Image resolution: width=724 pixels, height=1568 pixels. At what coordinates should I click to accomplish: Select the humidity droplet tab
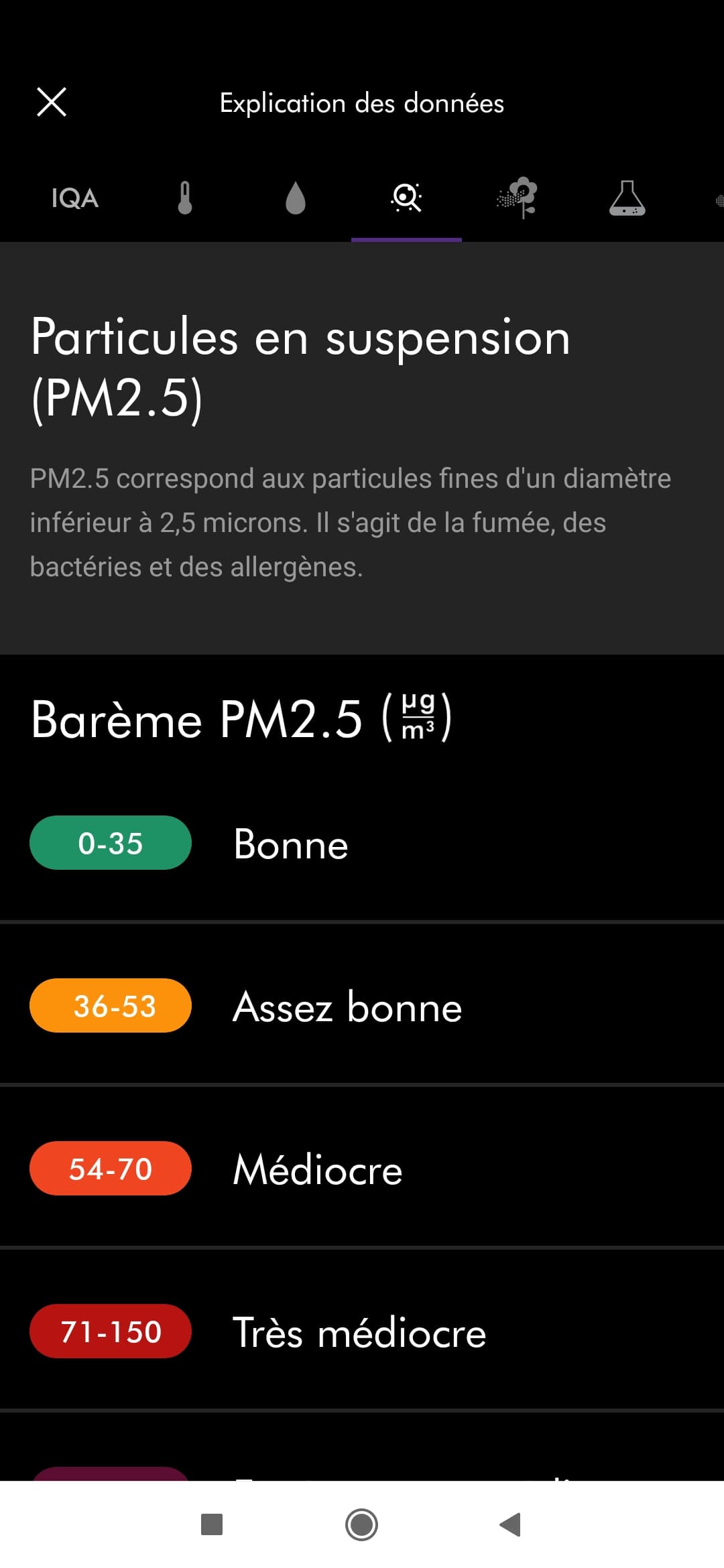tap(296, 198)
